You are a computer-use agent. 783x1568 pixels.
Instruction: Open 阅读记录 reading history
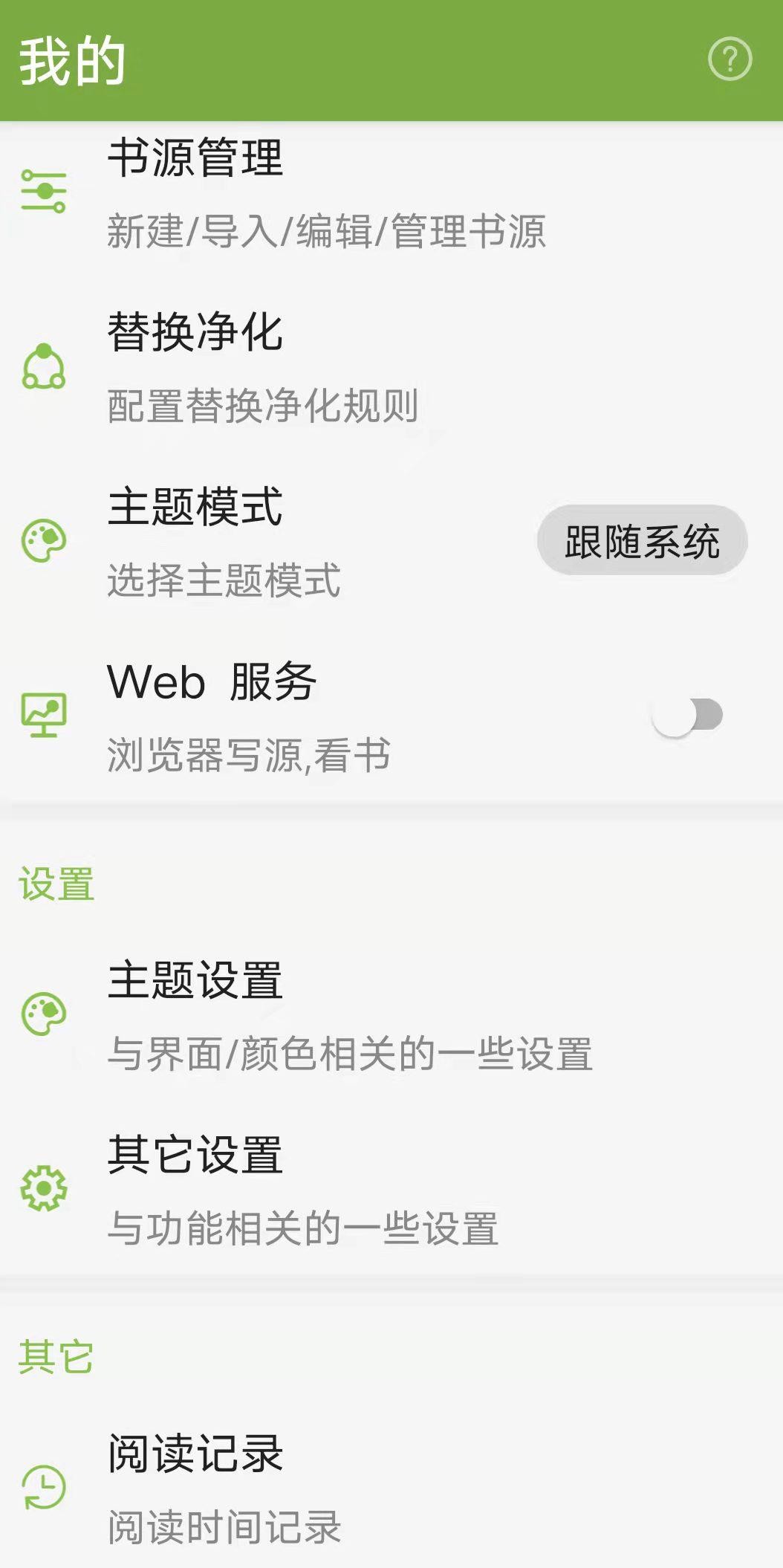point(327,1488)
